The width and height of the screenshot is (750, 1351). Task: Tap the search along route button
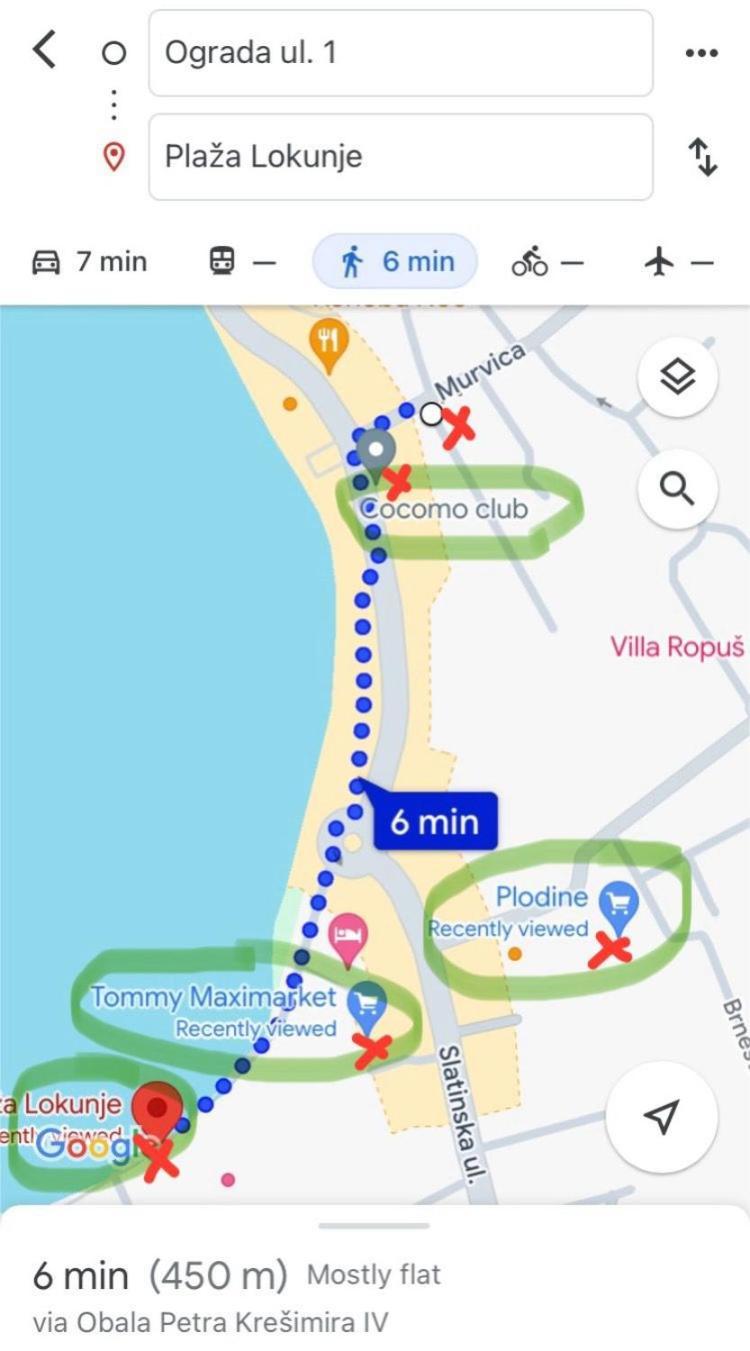677,489
